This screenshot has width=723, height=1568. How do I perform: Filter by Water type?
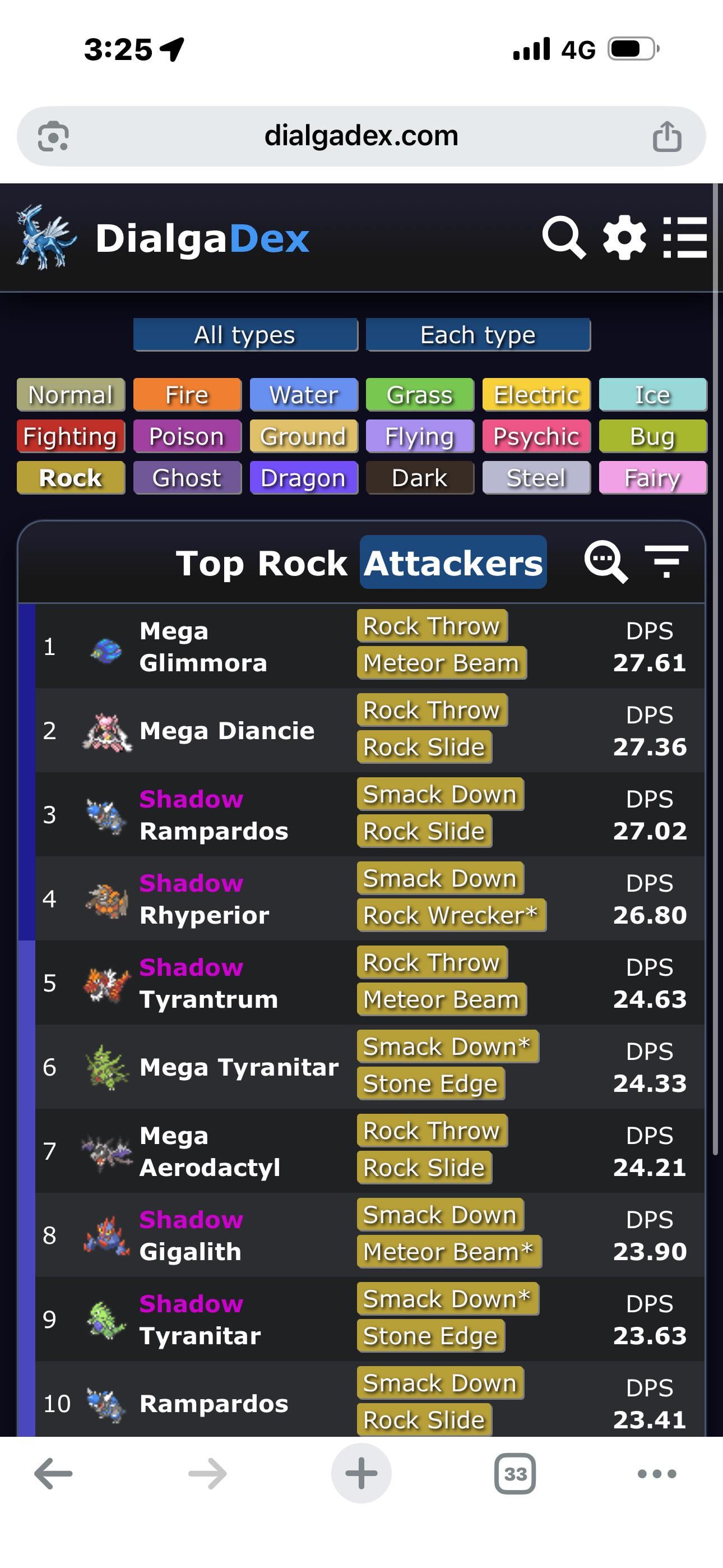pos(303,395)
